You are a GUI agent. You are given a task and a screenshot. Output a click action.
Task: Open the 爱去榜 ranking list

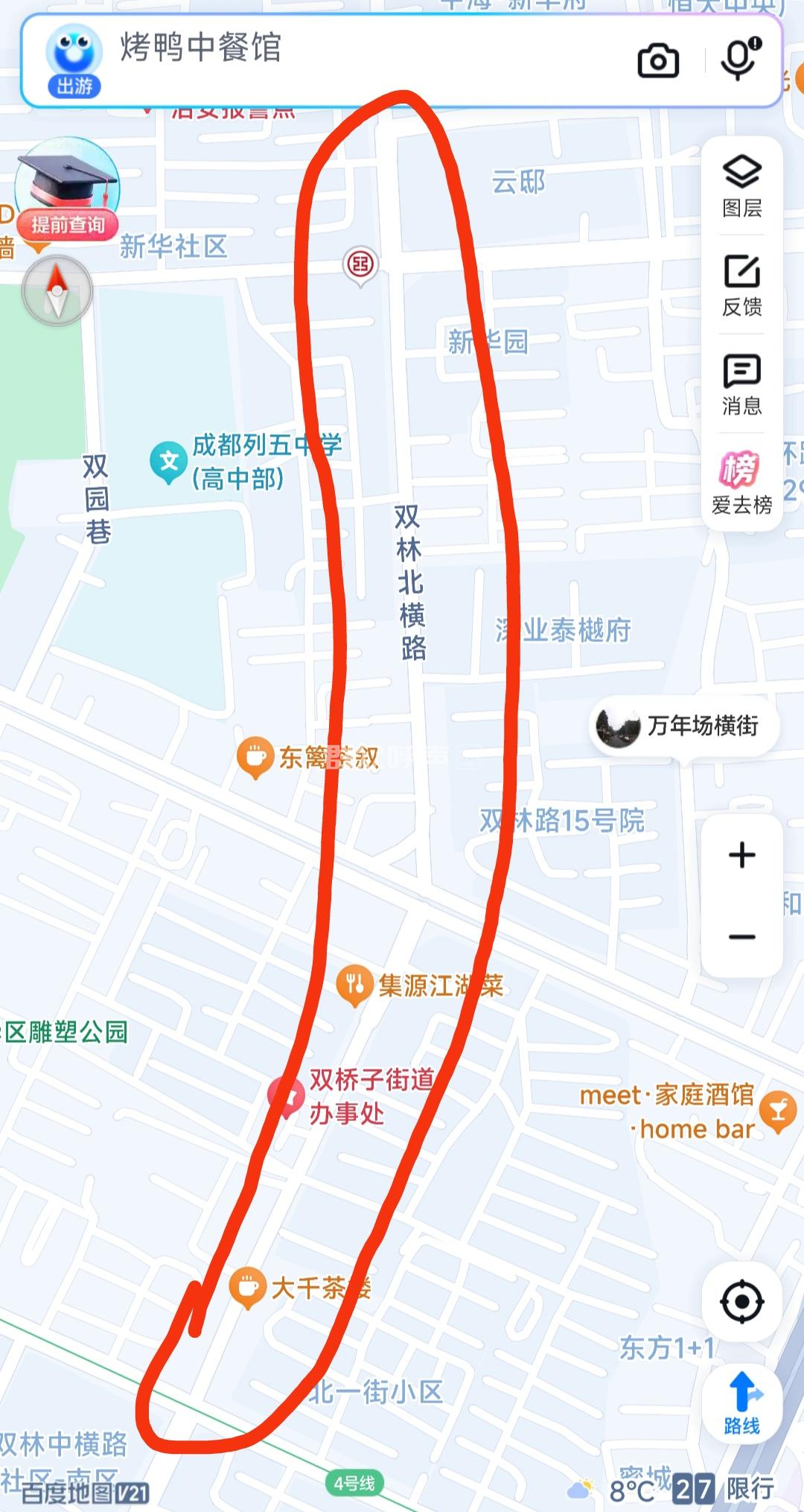742,483
